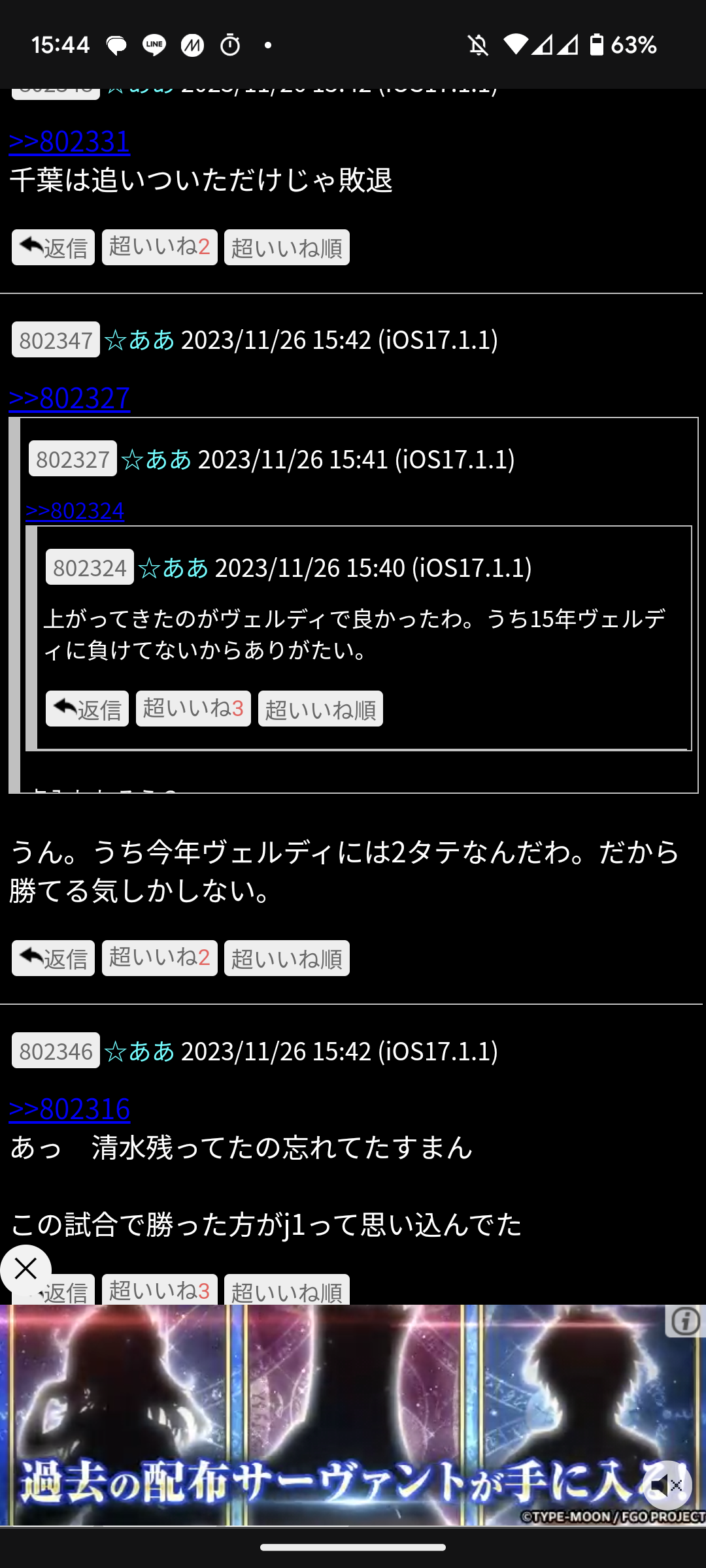
Task: Tap 超いいね2 under the 2タテなんだわ post
Action: pyautogui.click(x=160, y=958)
